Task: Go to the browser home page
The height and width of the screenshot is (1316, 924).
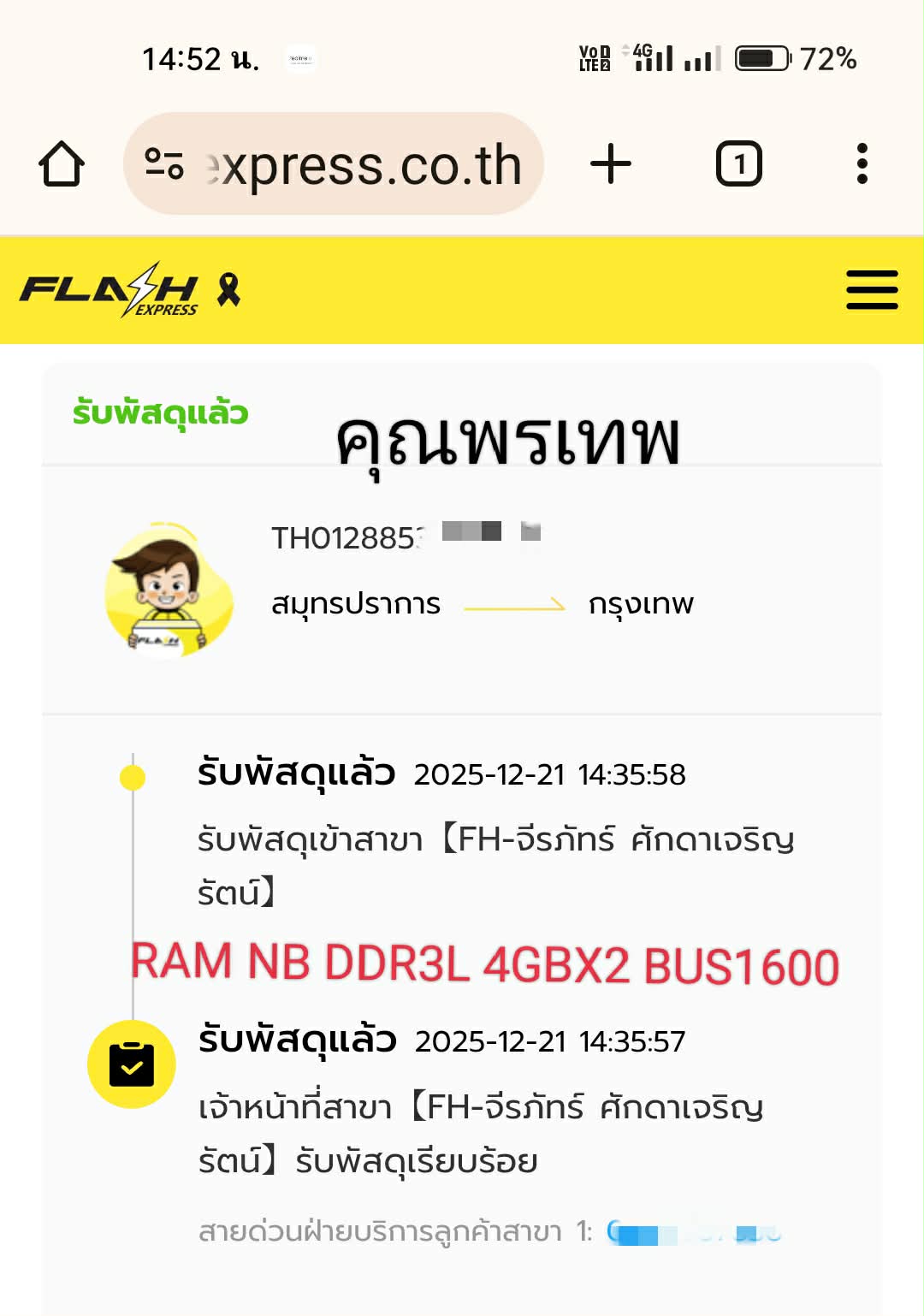Action: coord(62,163)
